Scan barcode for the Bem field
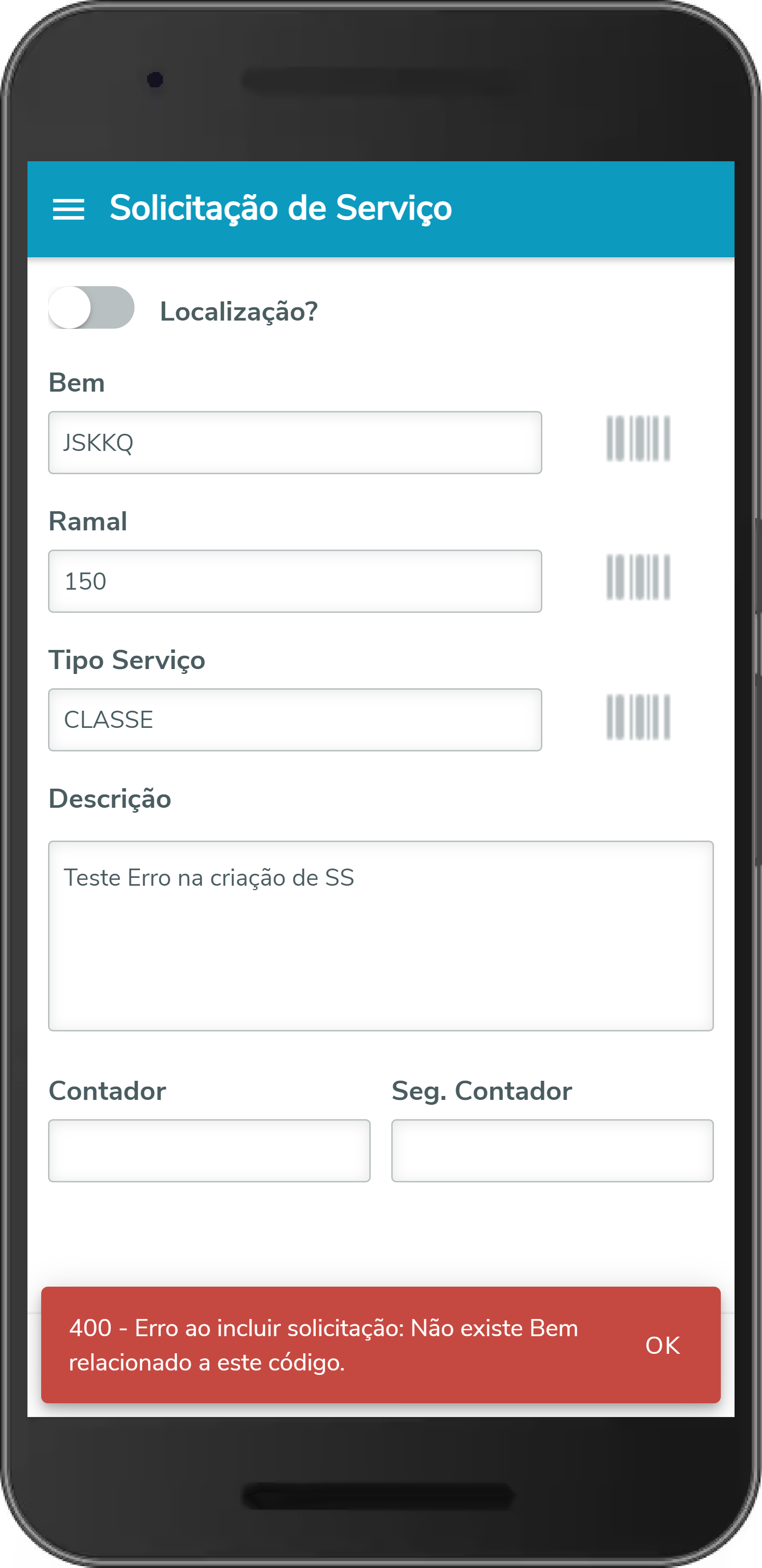The width and height of the screenshot is (762, 1568). [x=638, y=439]
